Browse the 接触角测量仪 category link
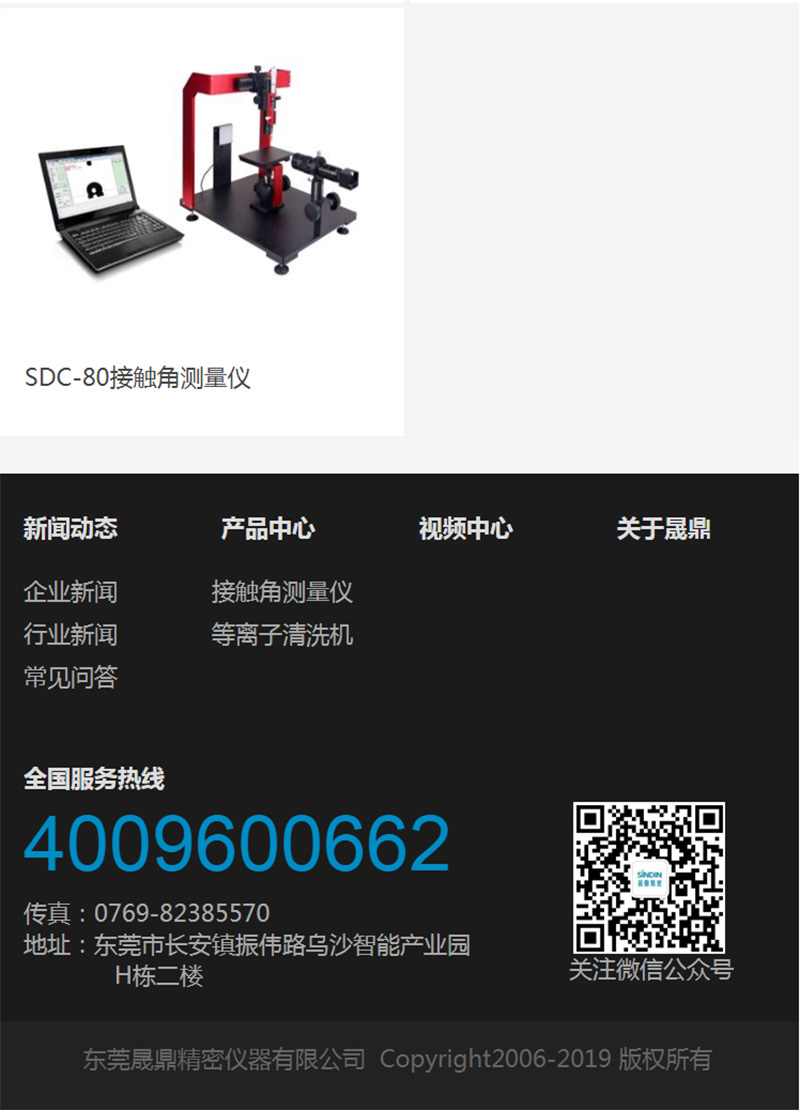Image resolution: width=800 pixels, height=1110 pixels. click(282, 592)
